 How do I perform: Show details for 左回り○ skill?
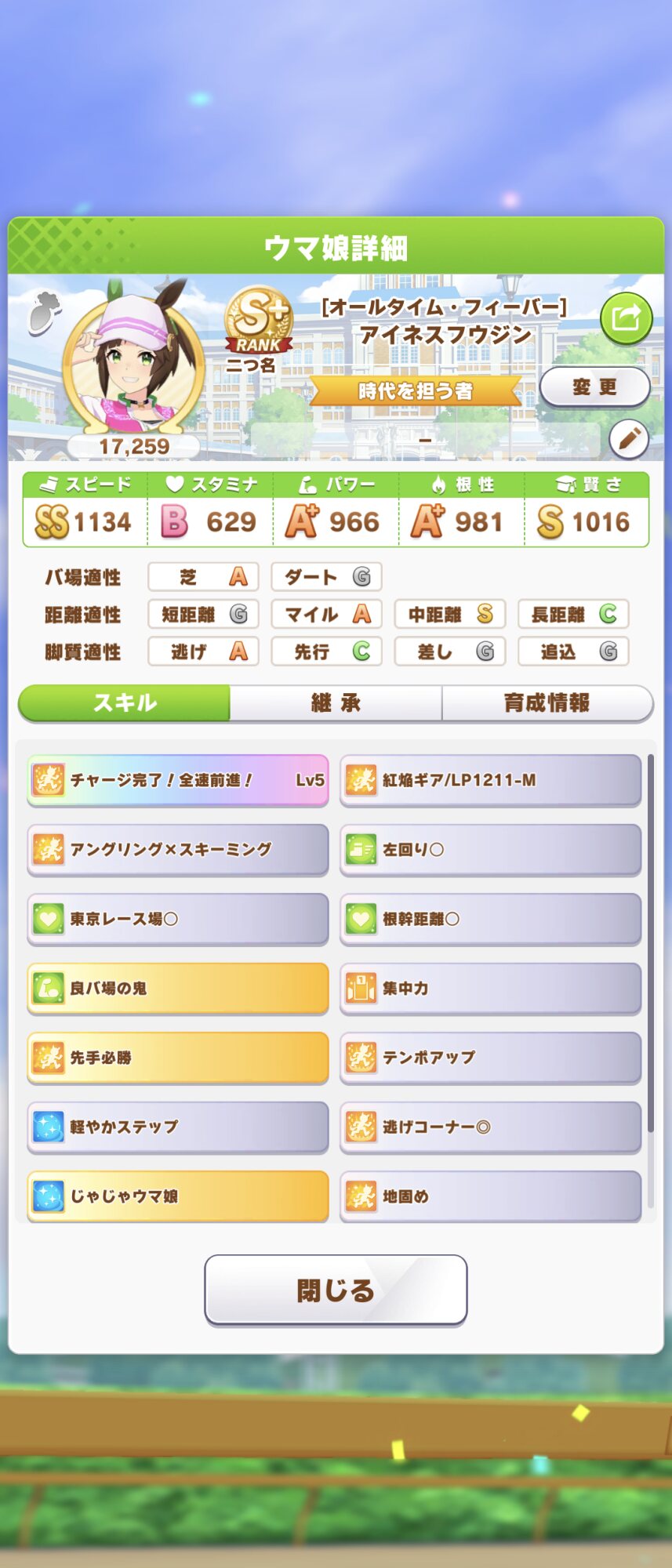[x=490, y=849]
